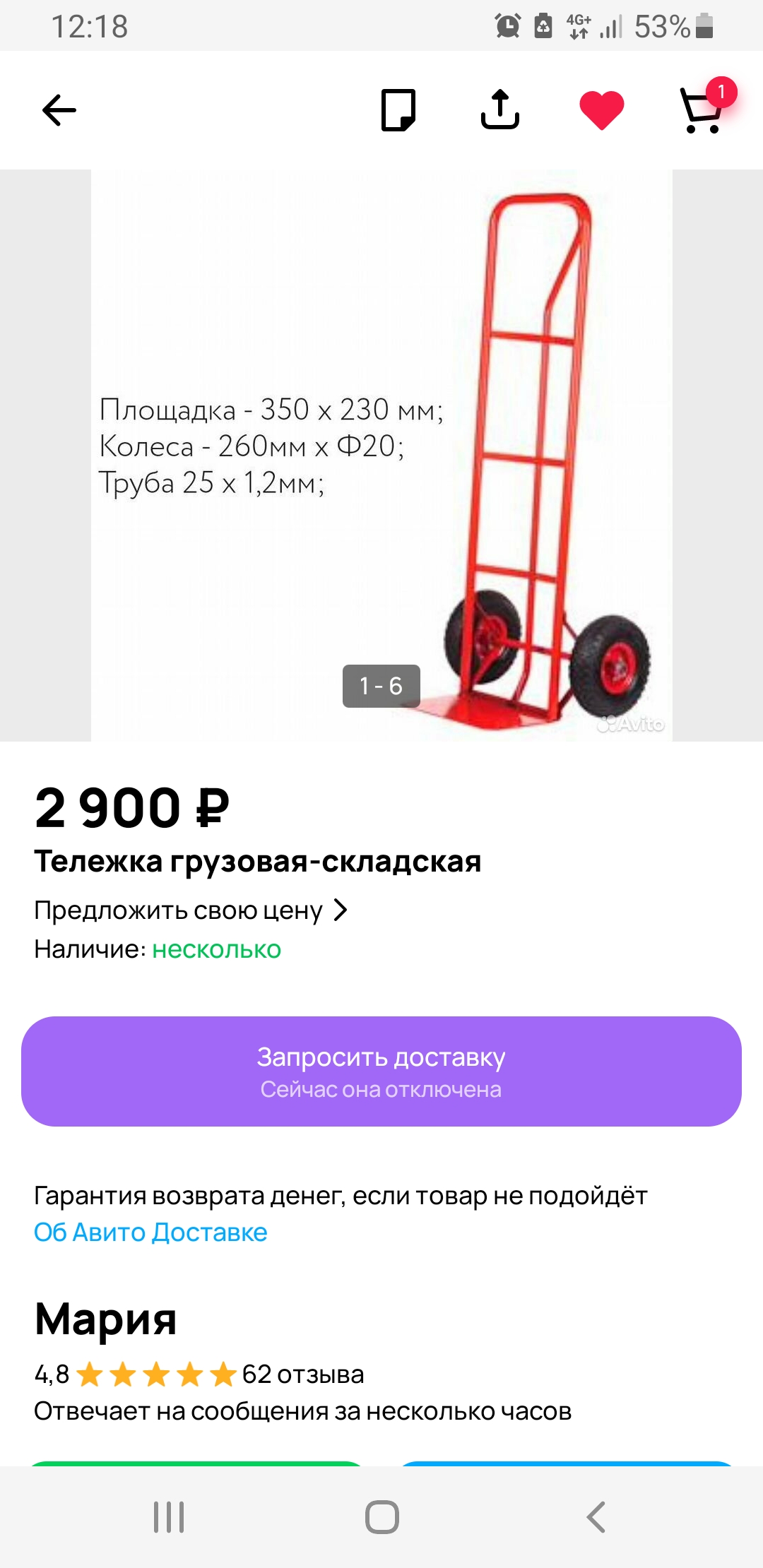Go back using the top-left arrow
Image resolution: width=763 pixels, height=1568 pixels.
pos(59,110)
